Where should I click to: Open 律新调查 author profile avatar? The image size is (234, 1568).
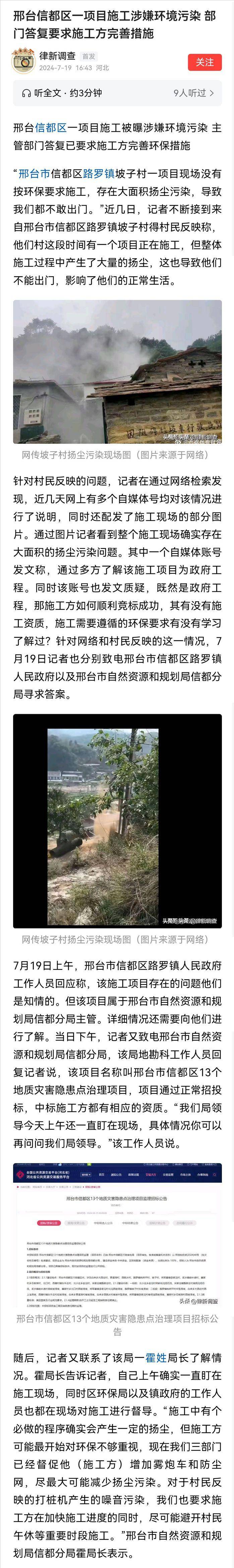point(24,61)
